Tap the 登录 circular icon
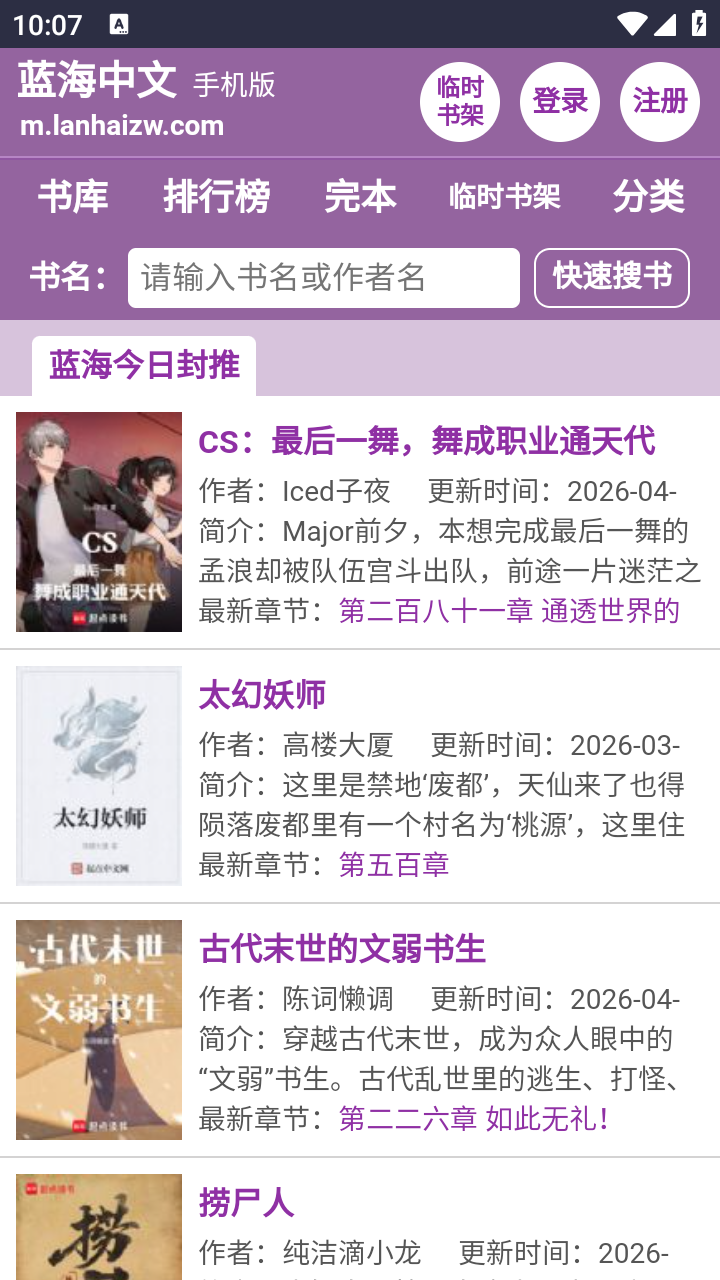The width and height of the screenshot is (720, 1280). 560,101
